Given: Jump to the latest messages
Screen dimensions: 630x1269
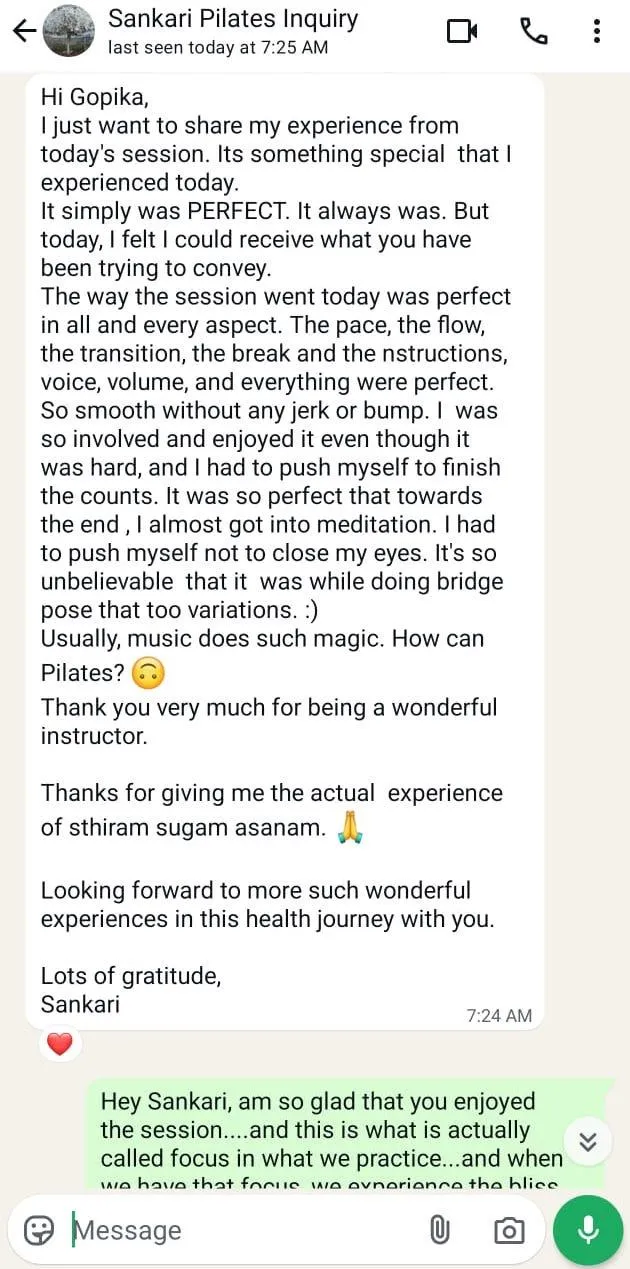Looking at the screenshot, I should click(588, 1141).
